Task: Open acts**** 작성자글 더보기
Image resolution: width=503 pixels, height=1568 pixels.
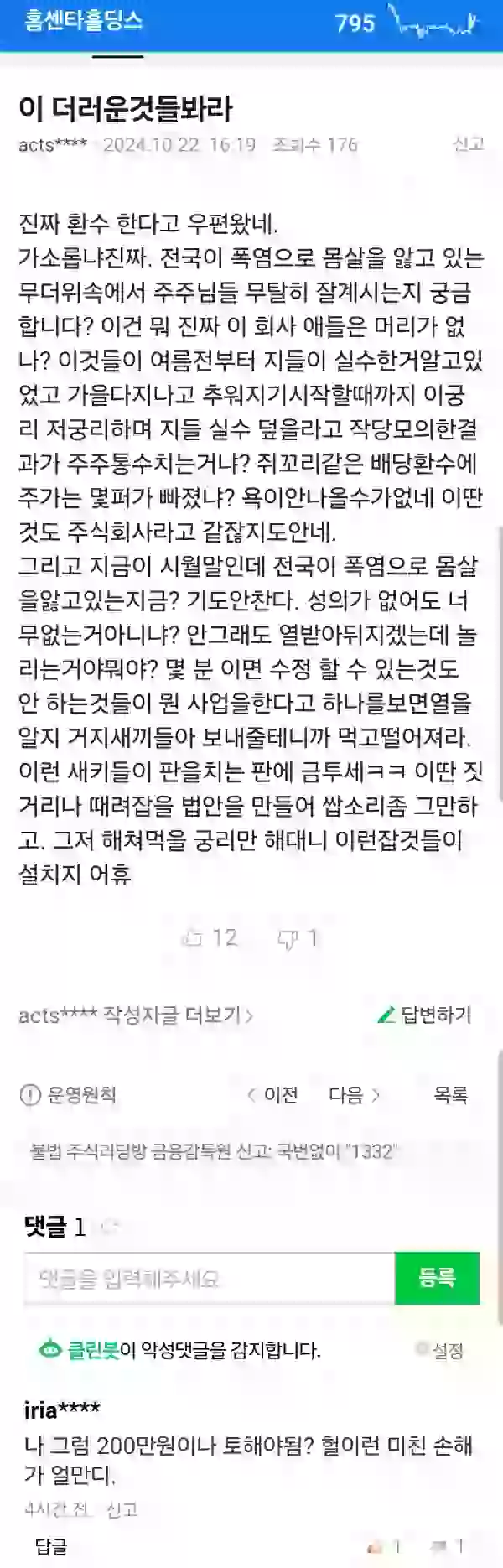Action: (136, 1015)
